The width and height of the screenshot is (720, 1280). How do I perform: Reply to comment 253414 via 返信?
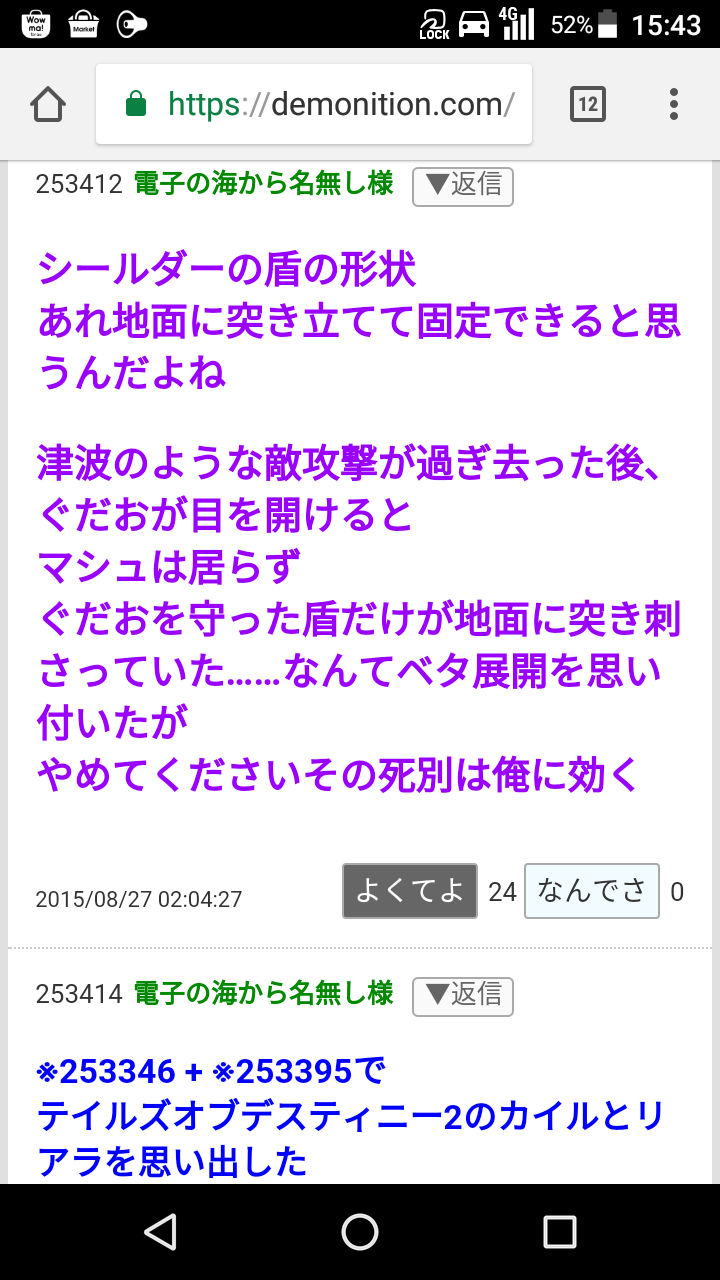pos(462,996)
